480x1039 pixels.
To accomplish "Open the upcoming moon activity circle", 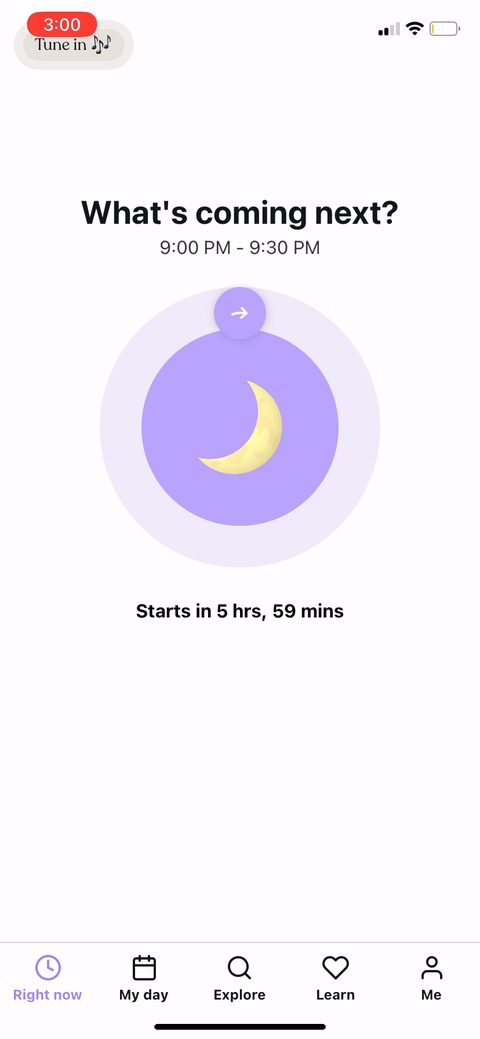I will tap(240, 427).
